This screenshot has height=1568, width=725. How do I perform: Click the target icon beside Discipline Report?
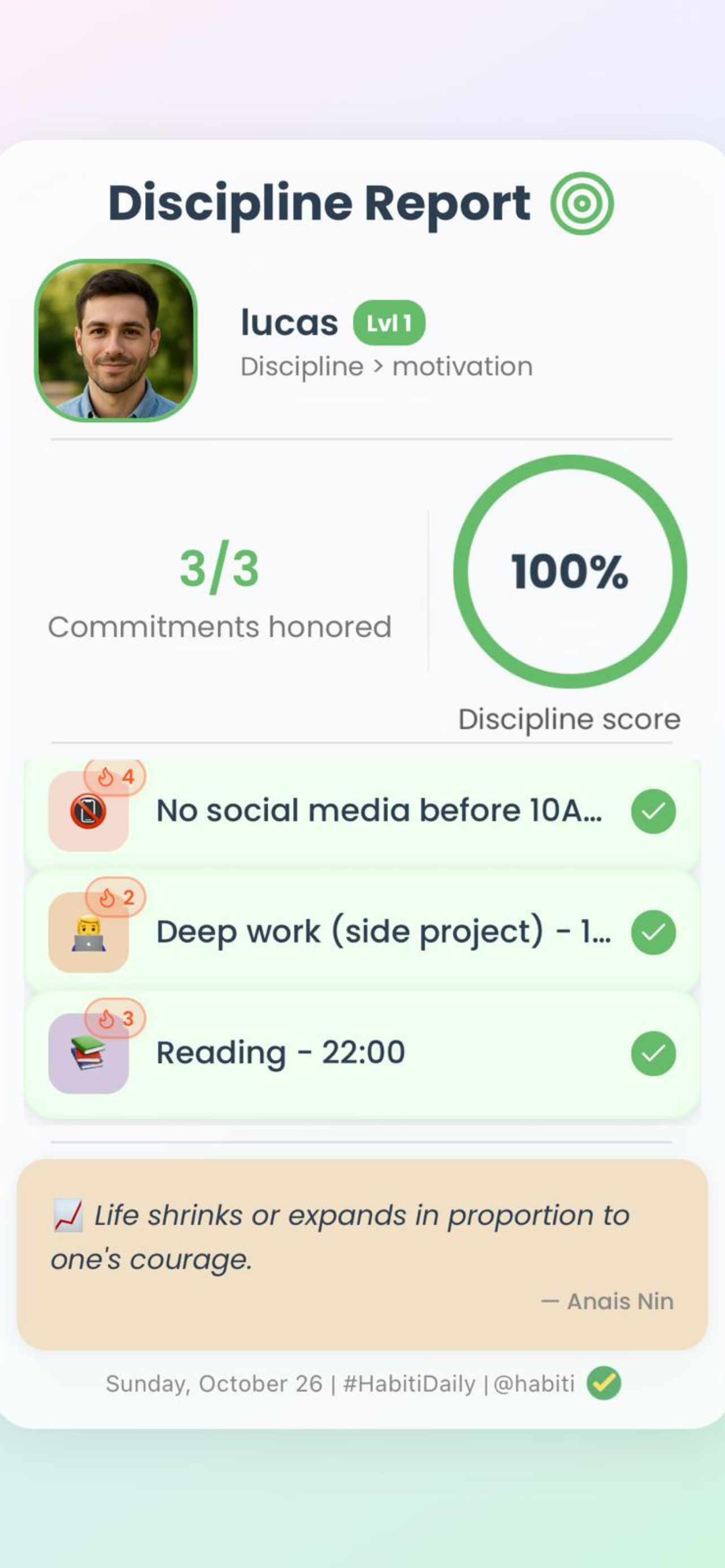582,203
